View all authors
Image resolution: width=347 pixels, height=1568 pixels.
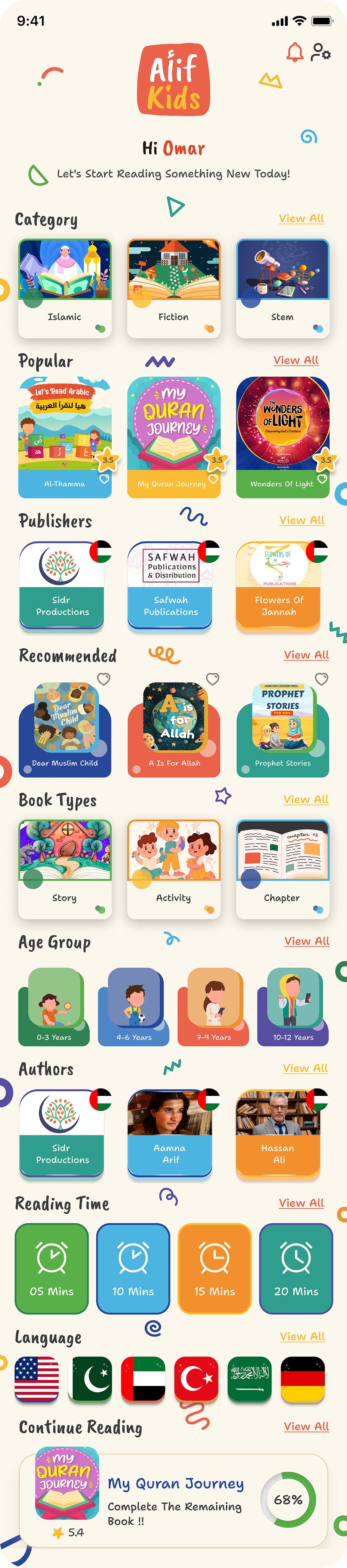305,1068
